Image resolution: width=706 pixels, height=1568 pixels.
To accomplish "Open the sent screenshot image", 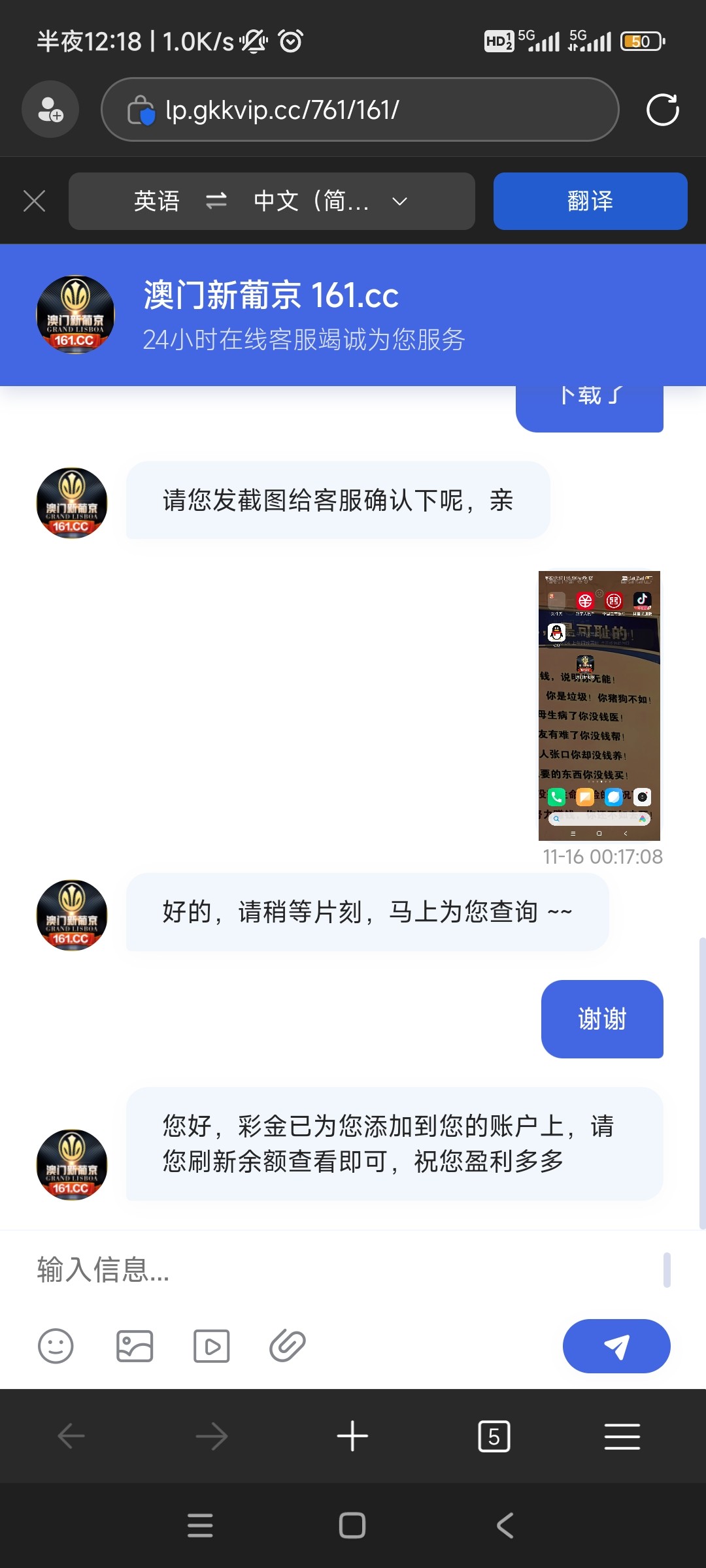I will point(599,706).
